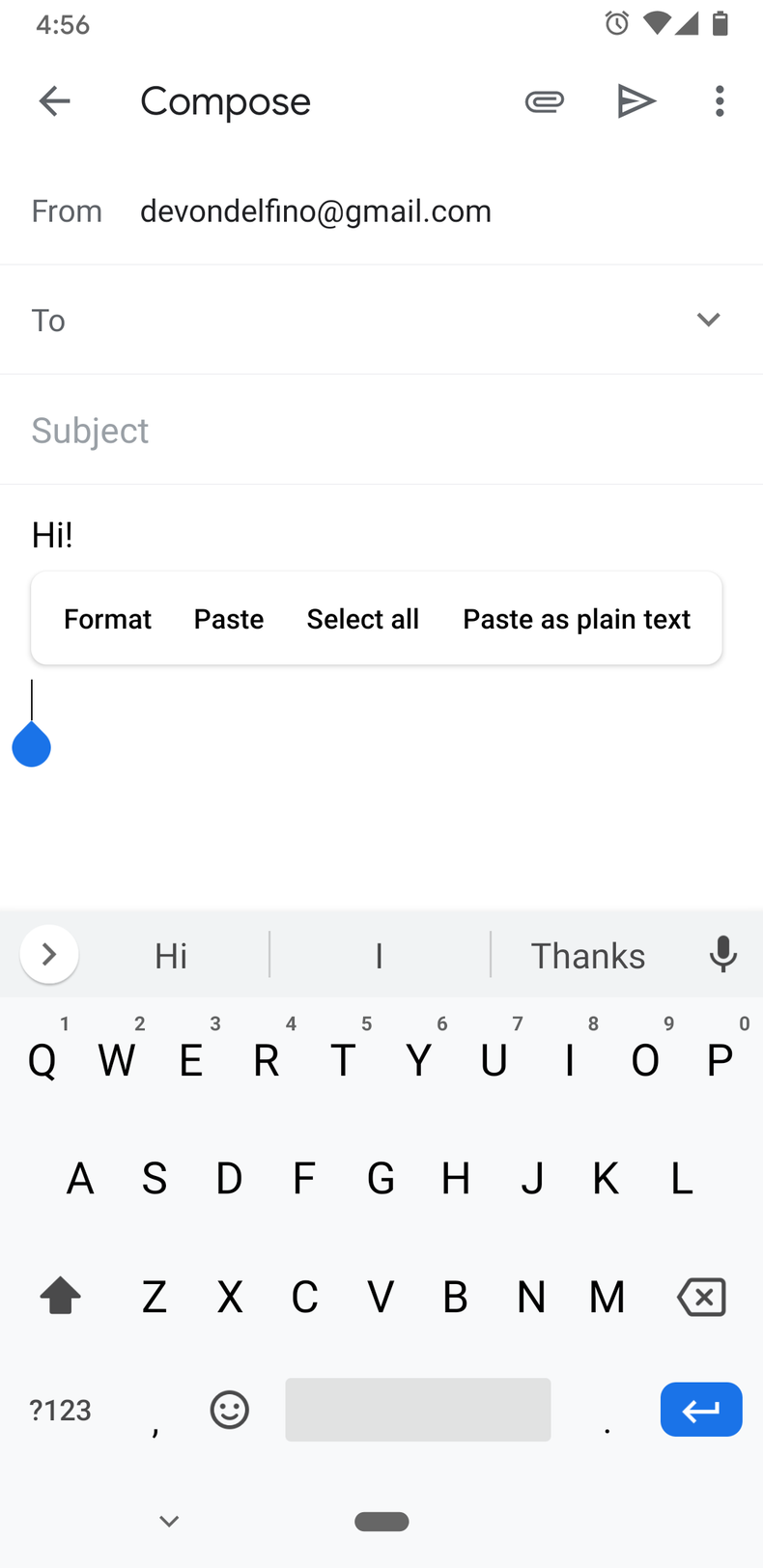The height and width of the screenshot is (1568, 763).
Task: Collapse the keyboard with the down chevron
Action: coord(169,1521)
